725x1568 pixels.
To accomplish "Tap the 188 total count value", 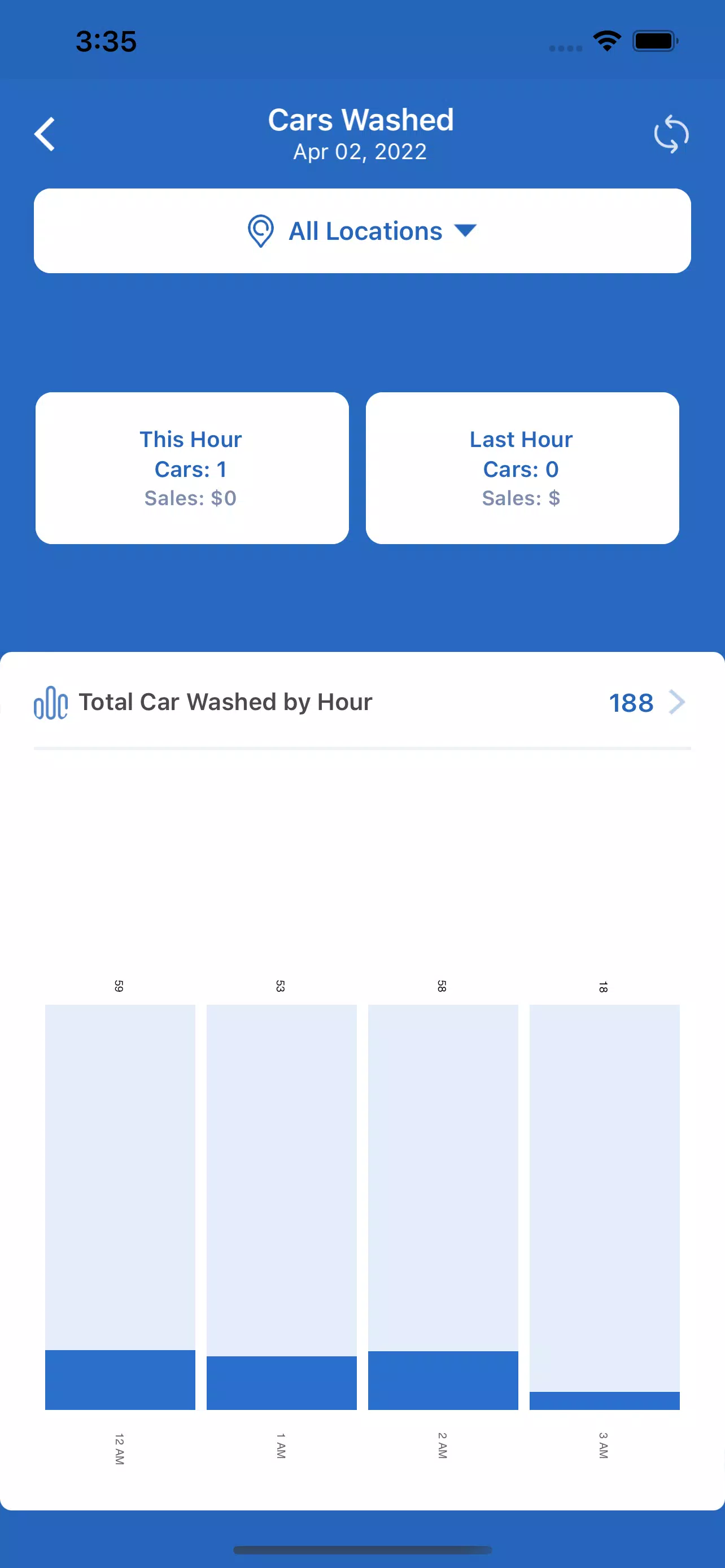I will [x=631, y=702].
